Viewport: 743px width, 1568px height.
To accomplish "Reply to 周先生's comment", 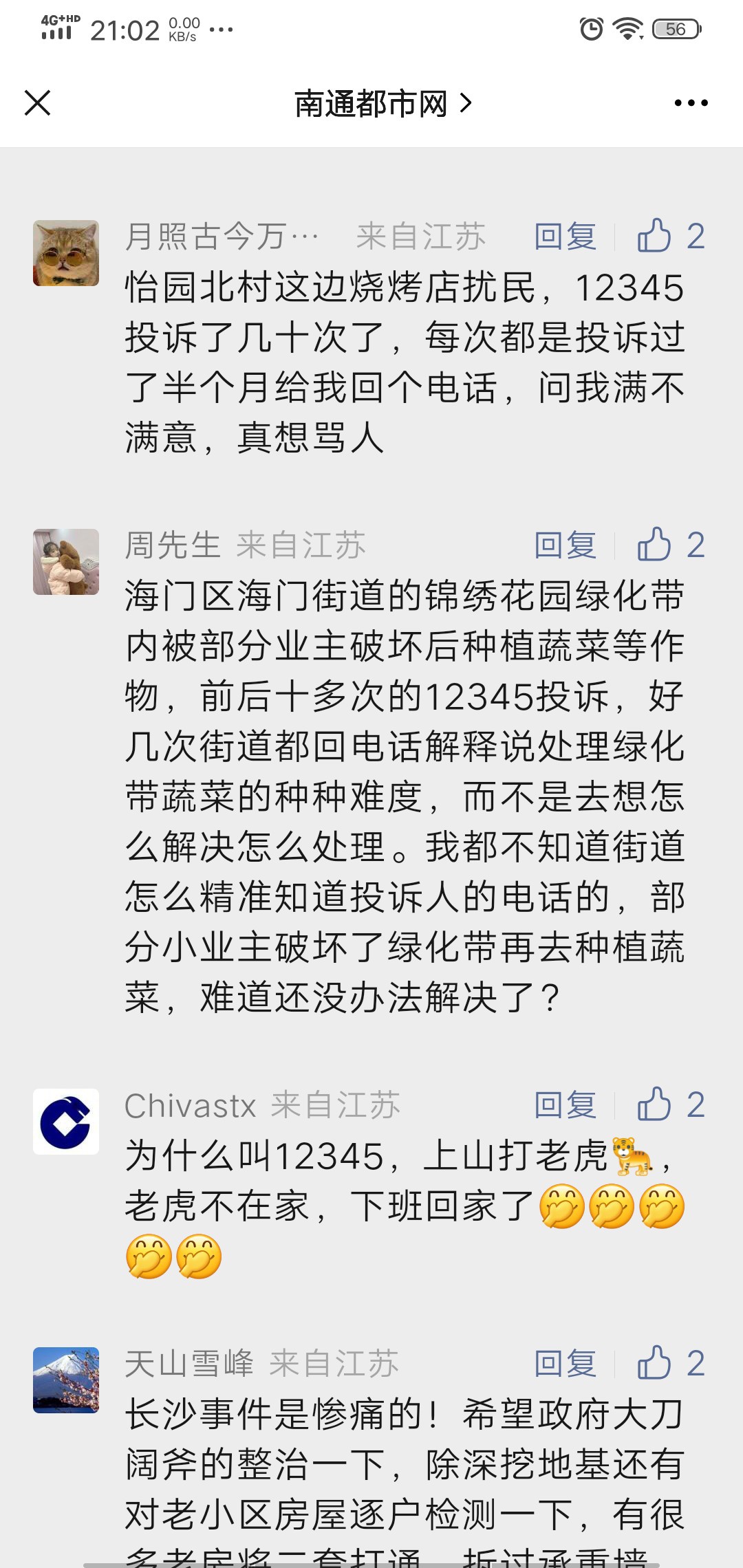I will pos(566,545).
